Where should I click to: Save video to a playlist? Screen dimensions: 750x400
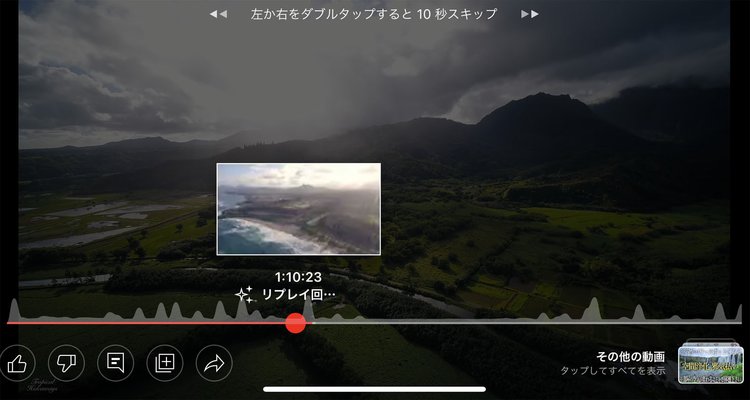click(x=165, y=363)
